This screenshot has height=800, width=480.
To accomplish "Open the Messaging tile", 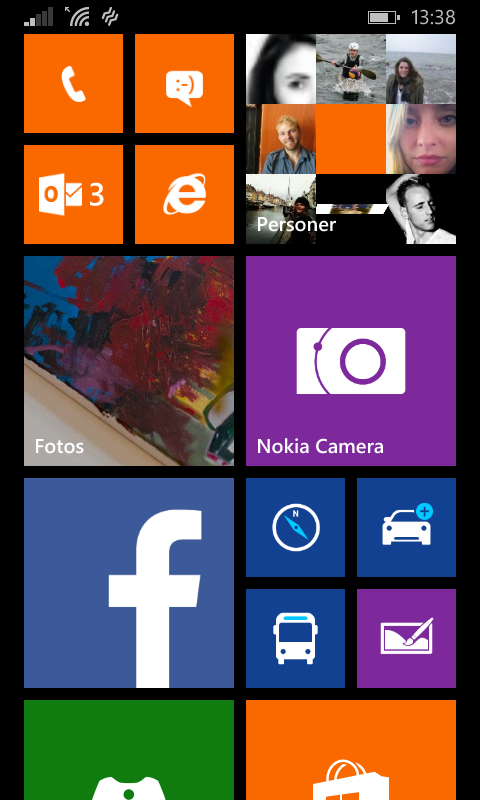I will tap(185, 83).
